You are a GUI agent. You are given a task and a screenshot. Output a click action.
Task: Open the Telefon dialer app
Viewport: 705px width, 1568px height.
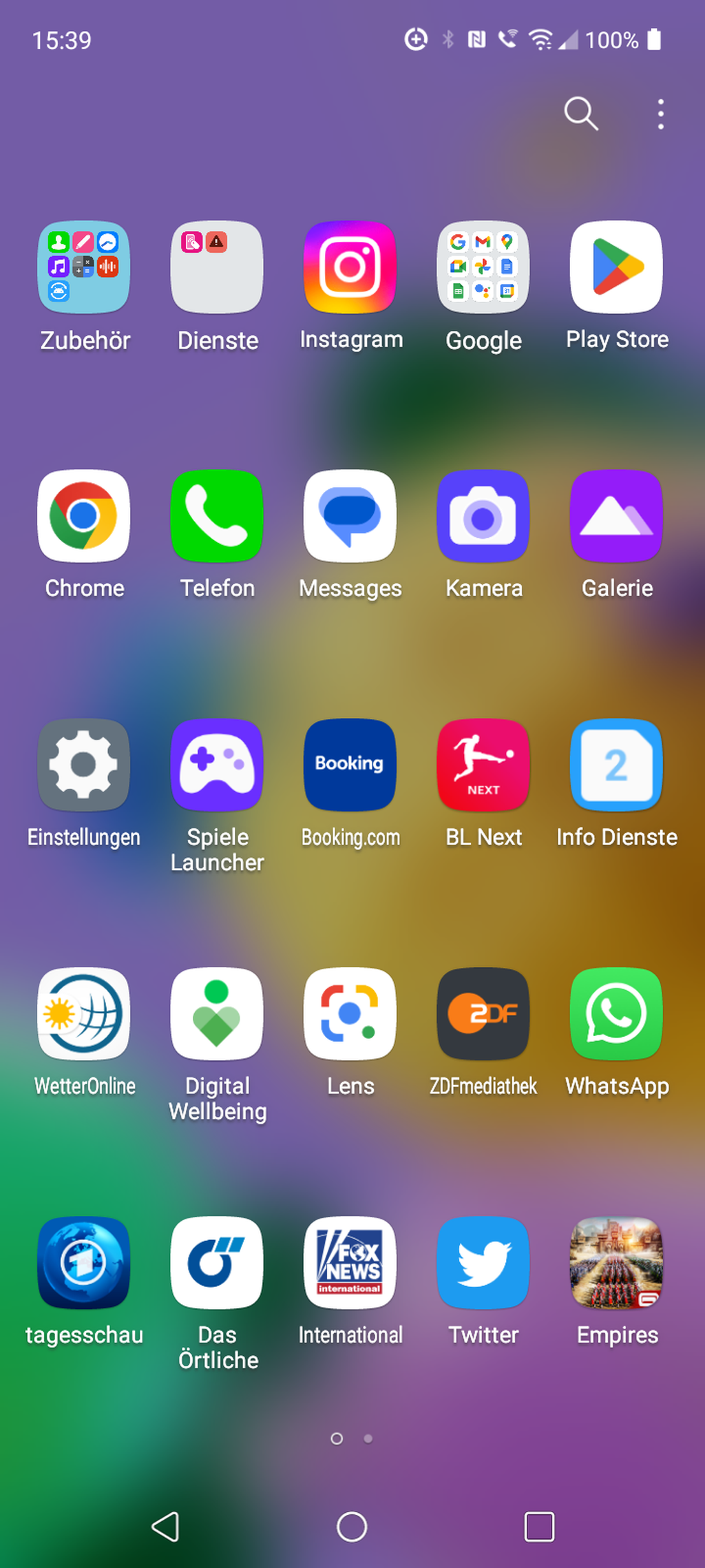(x=217, y=516)
